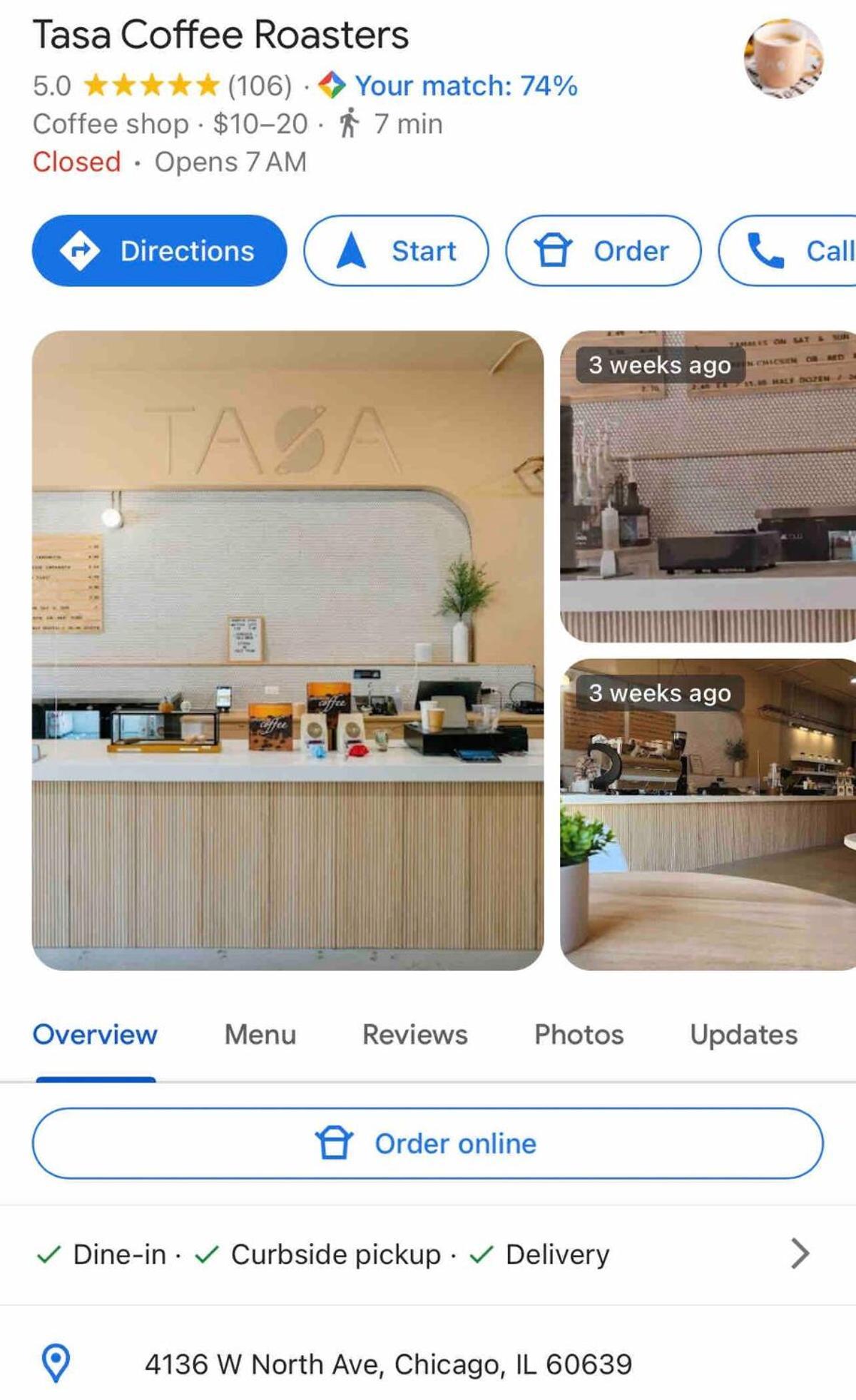This screenshot has height=1400, width=856.
Task: Select the Overview tab
Action: pyautogui.click(x=95, y=1034)
